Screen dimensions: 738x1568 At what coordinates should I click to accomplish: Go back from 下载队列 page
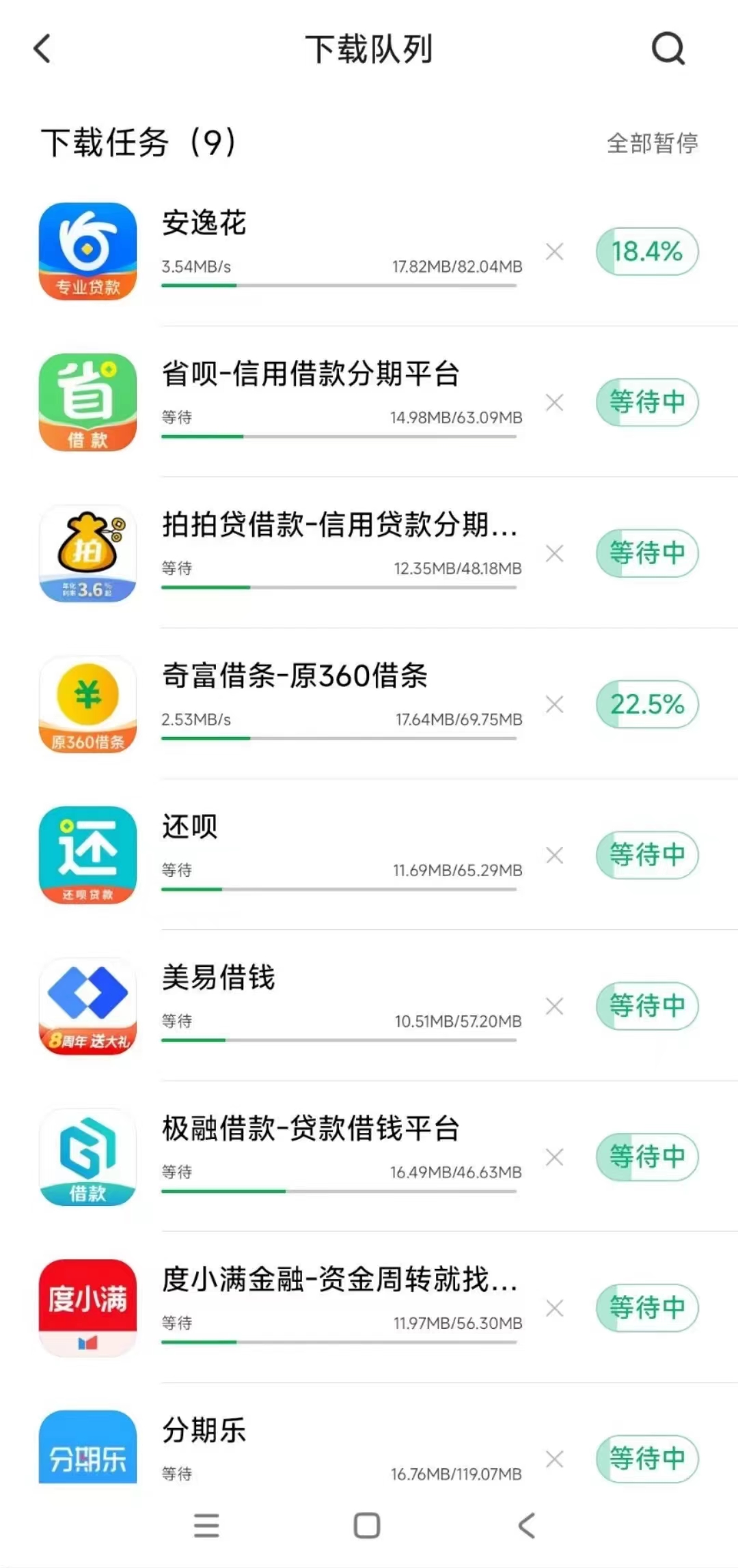42,49
